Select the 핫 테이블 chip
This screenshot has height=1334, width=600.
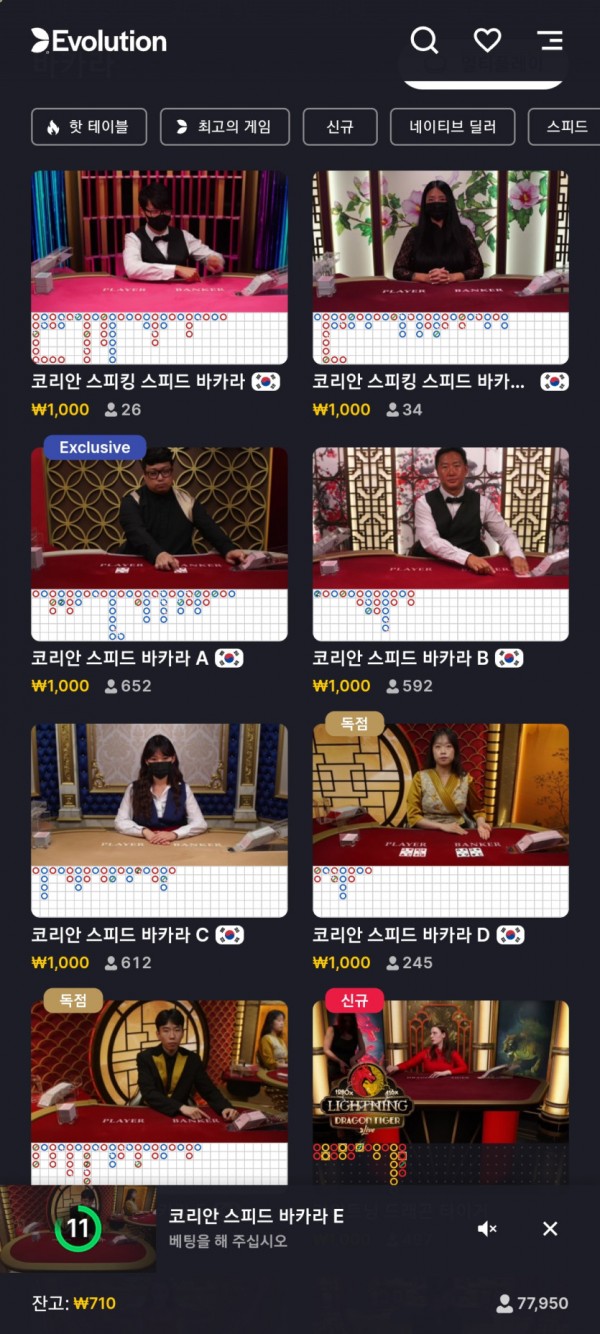pos(89,127)
